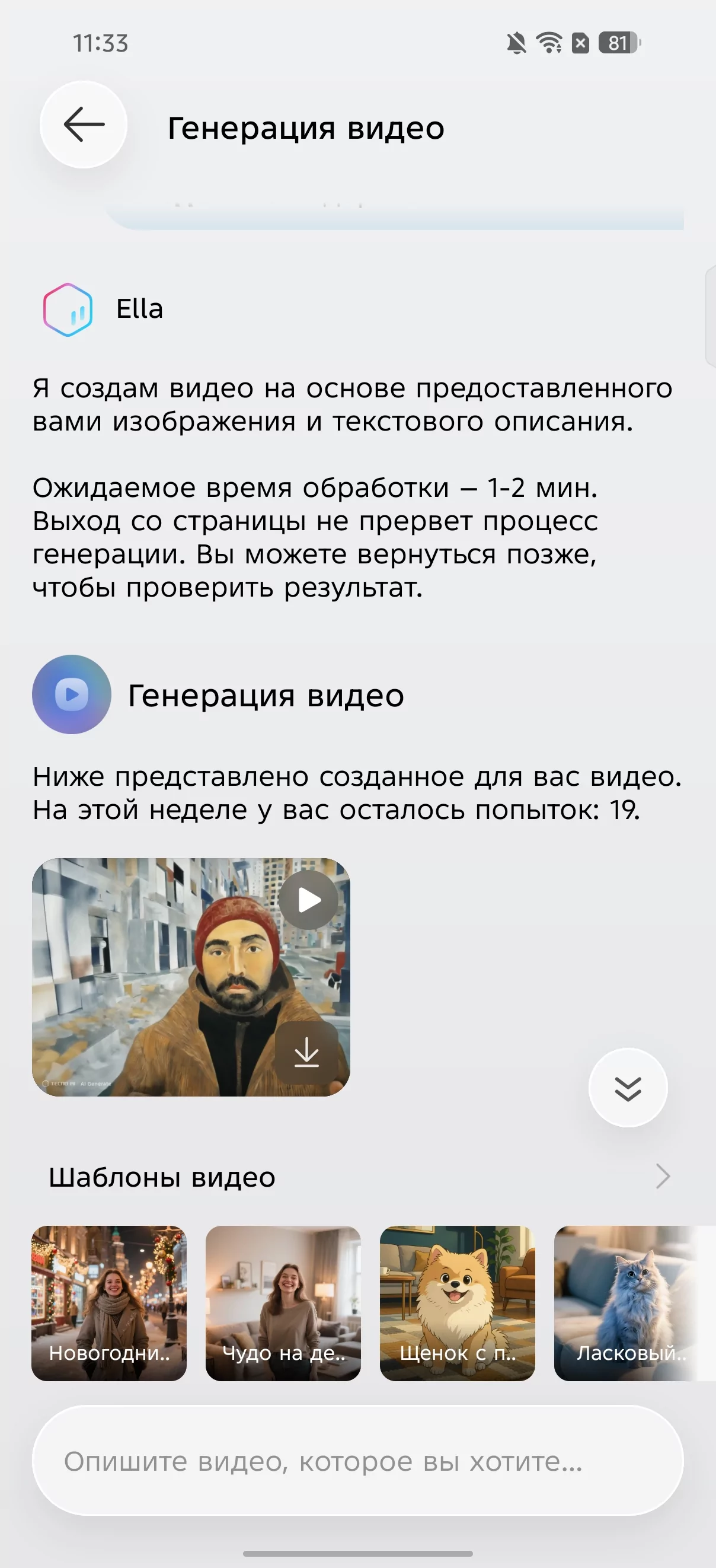Play the generated video

308,900
